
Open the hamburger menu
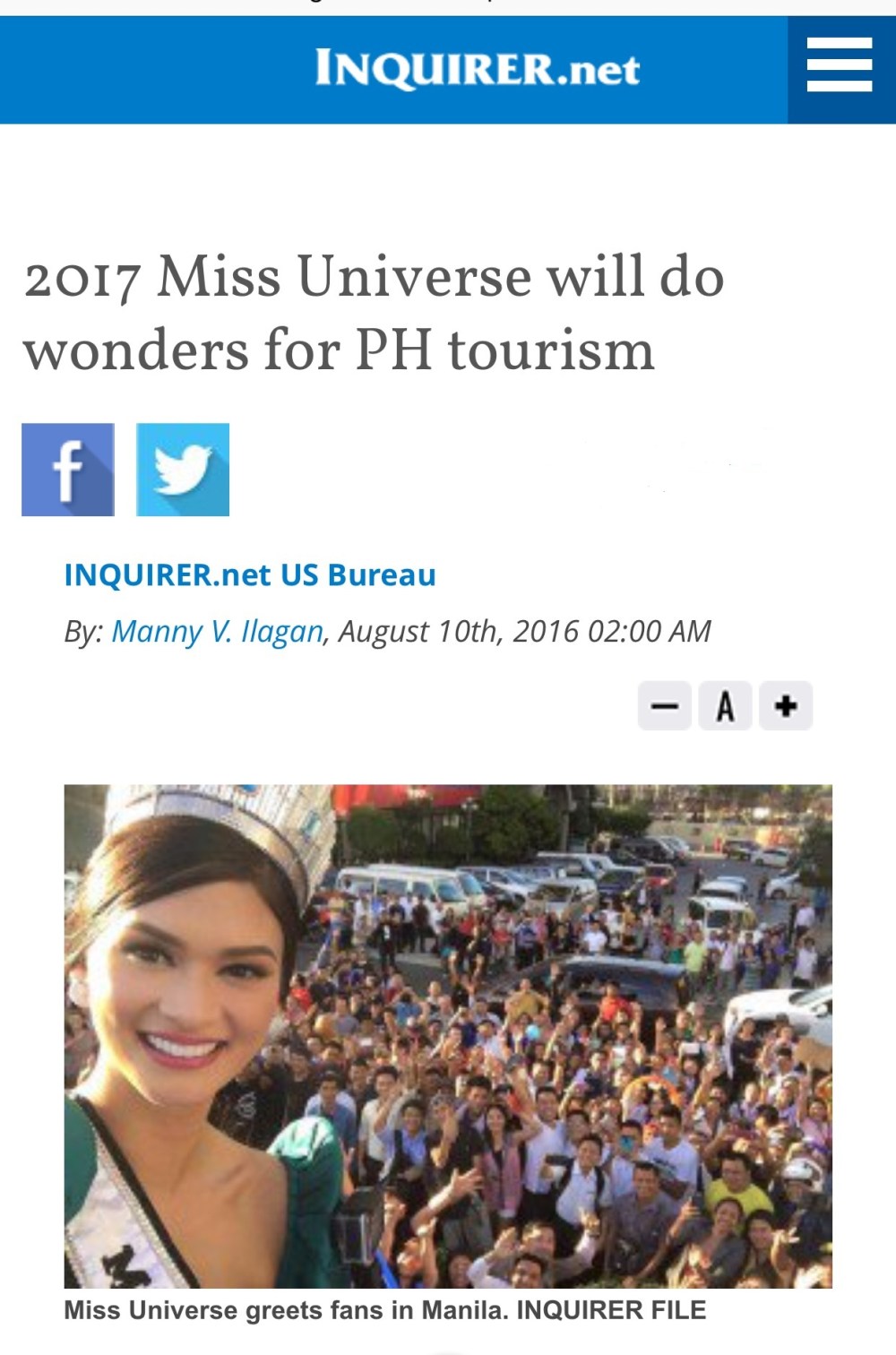(840, 65)
